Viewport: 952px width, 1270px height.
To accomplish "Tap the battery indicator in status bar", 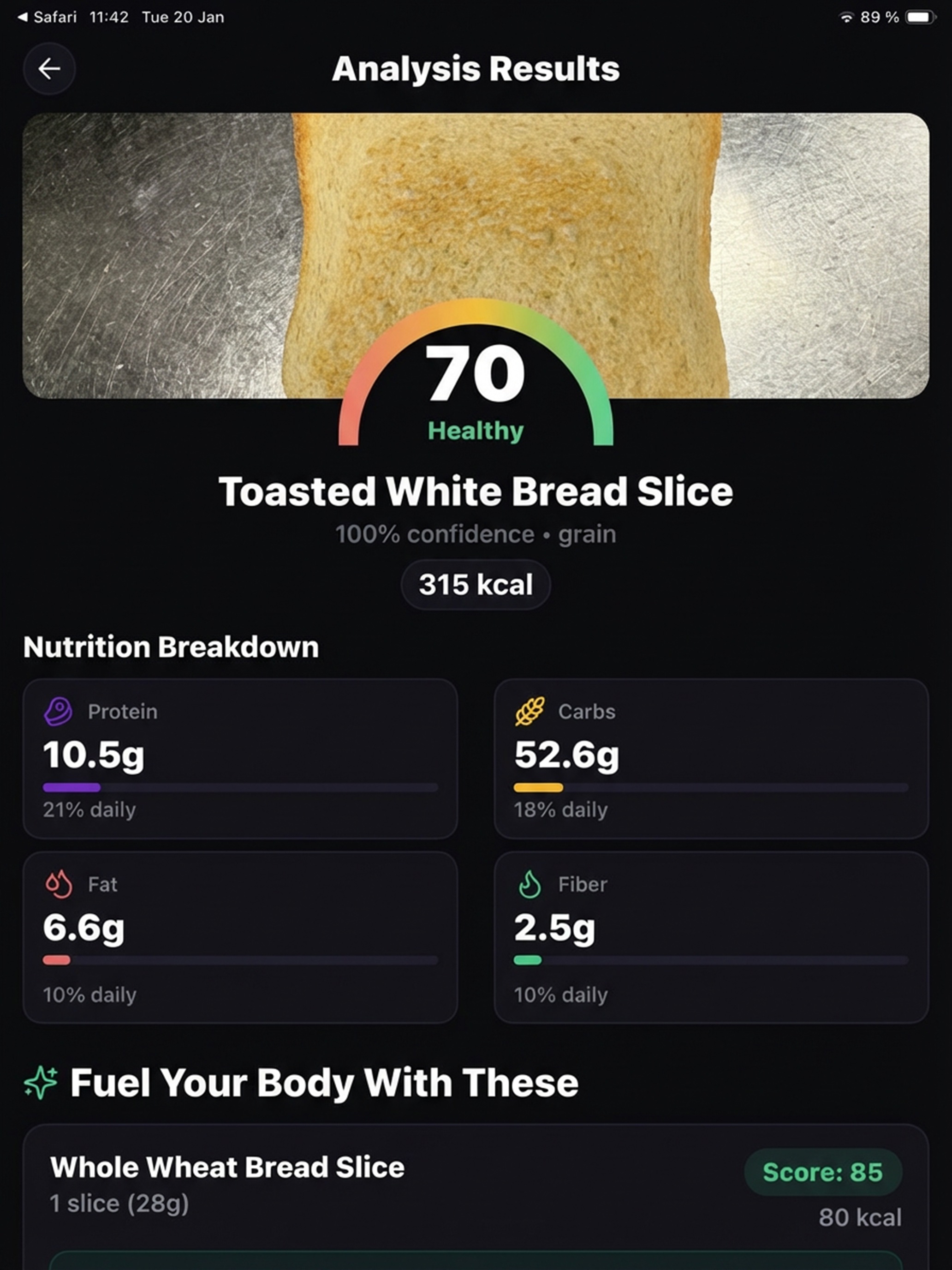I will (921, 17).
